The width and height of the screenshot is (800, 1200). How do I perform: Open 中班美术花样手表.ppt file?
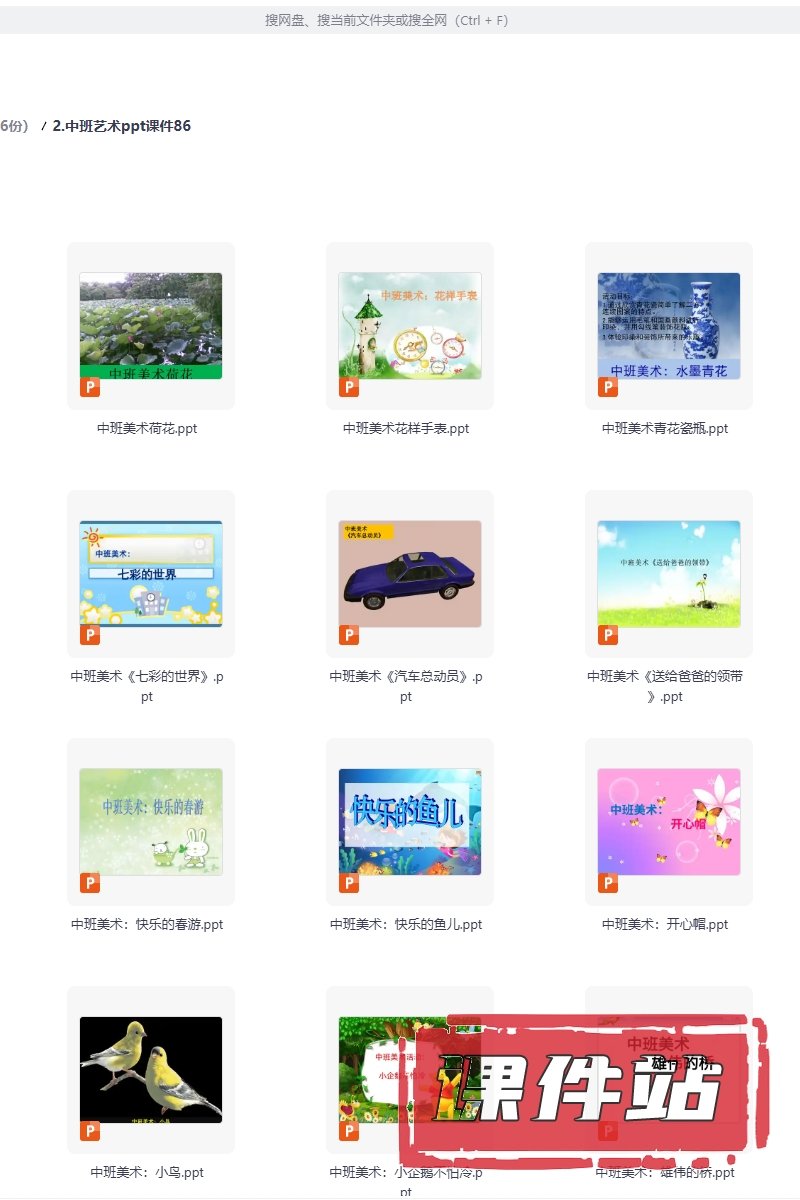[410, 326]
